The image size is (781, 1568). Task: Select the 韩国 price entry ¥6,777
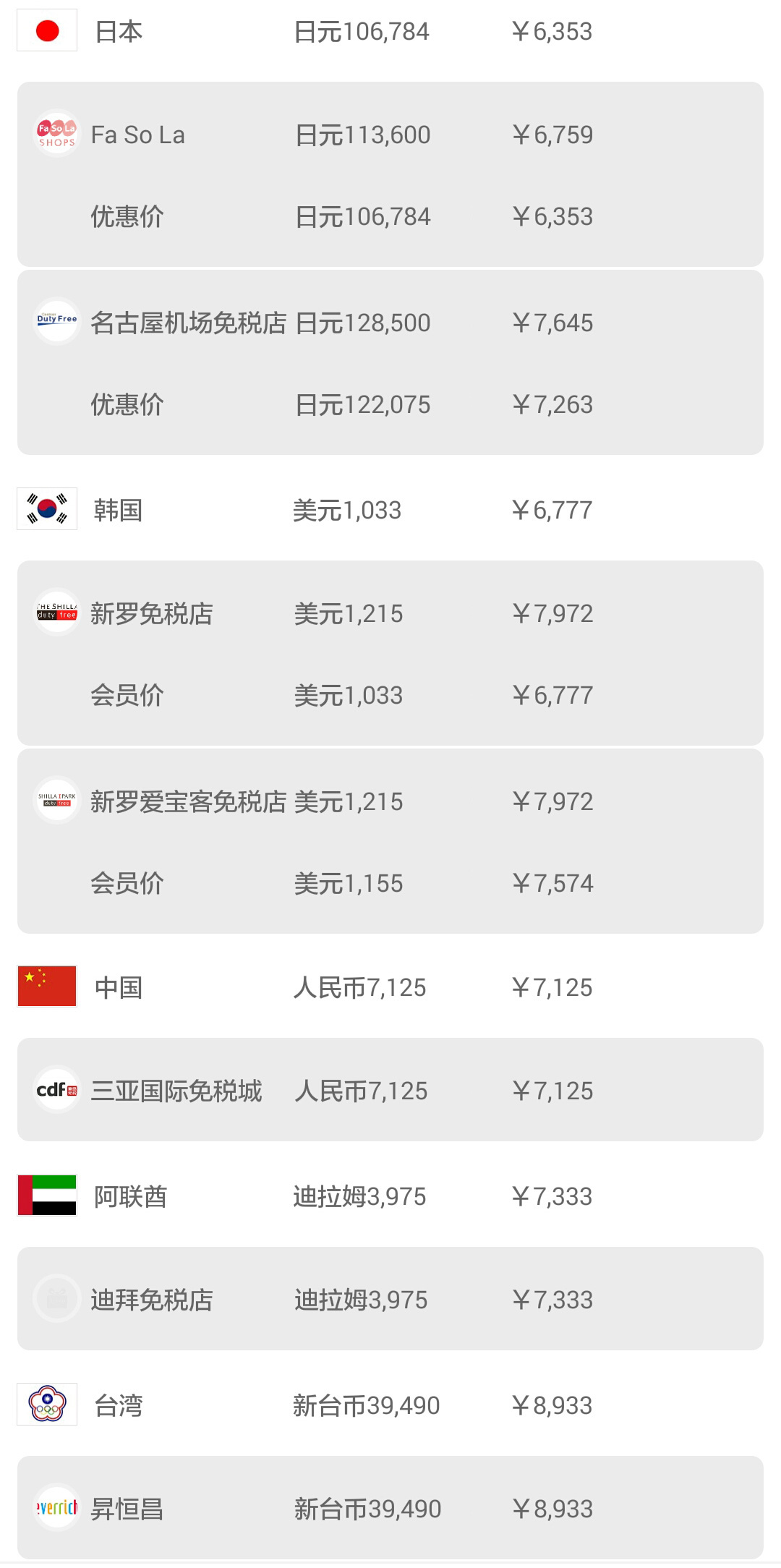click(x=552, y=509)
